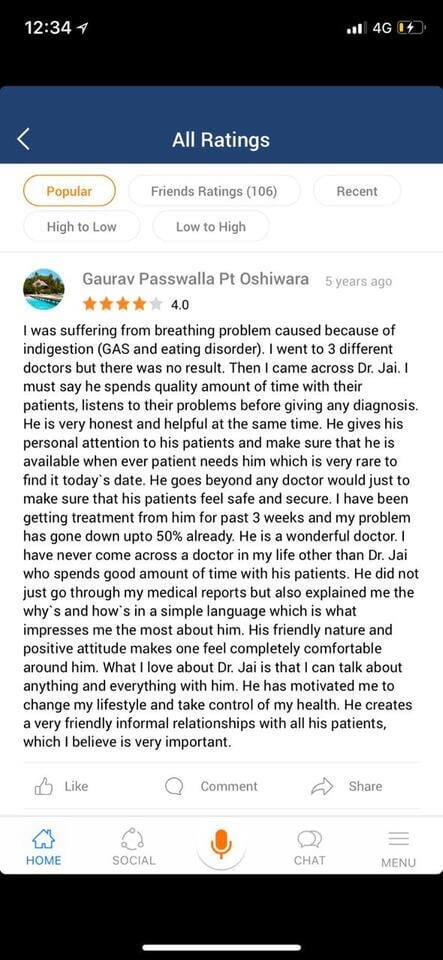Screen dimensions: 443x960
Task: Open the Chat tab
Action: (310, 847)
